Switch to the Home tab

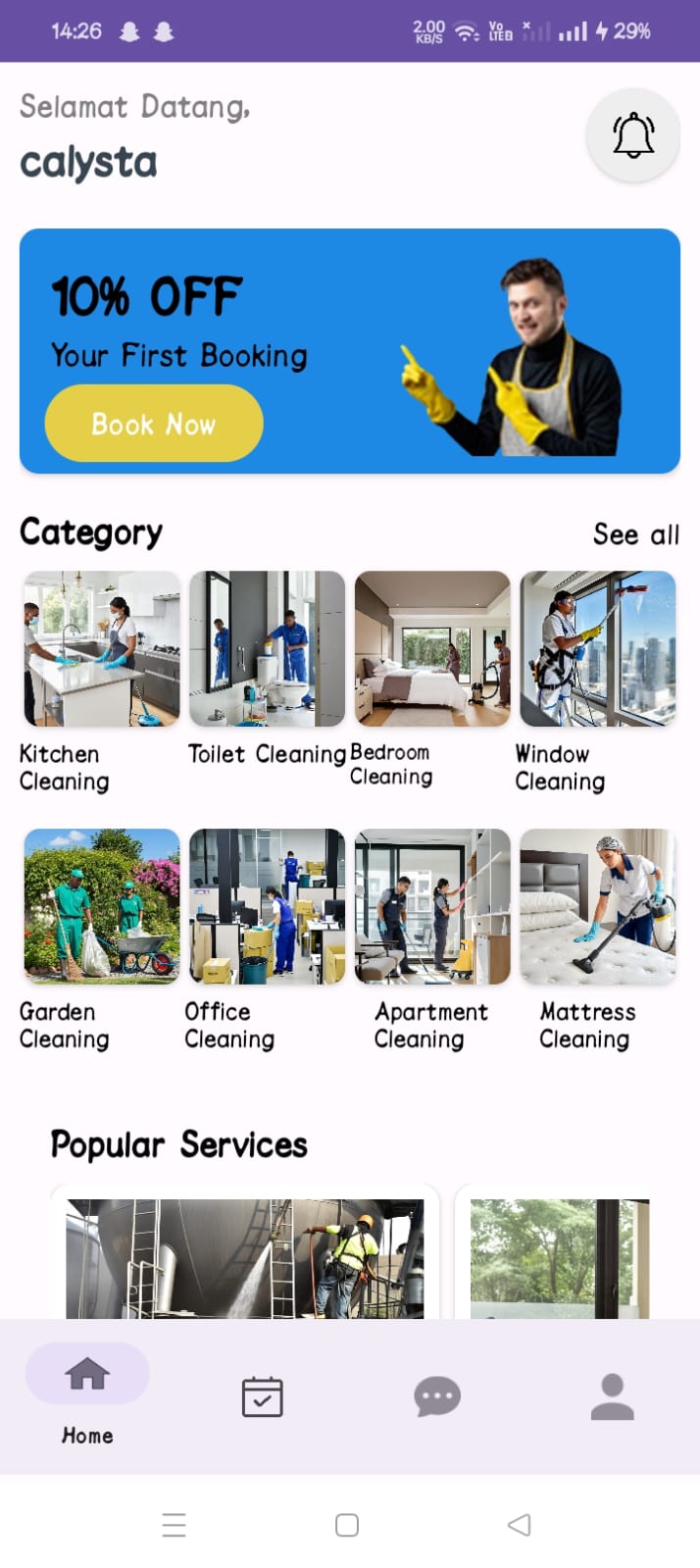(87, 1393)
